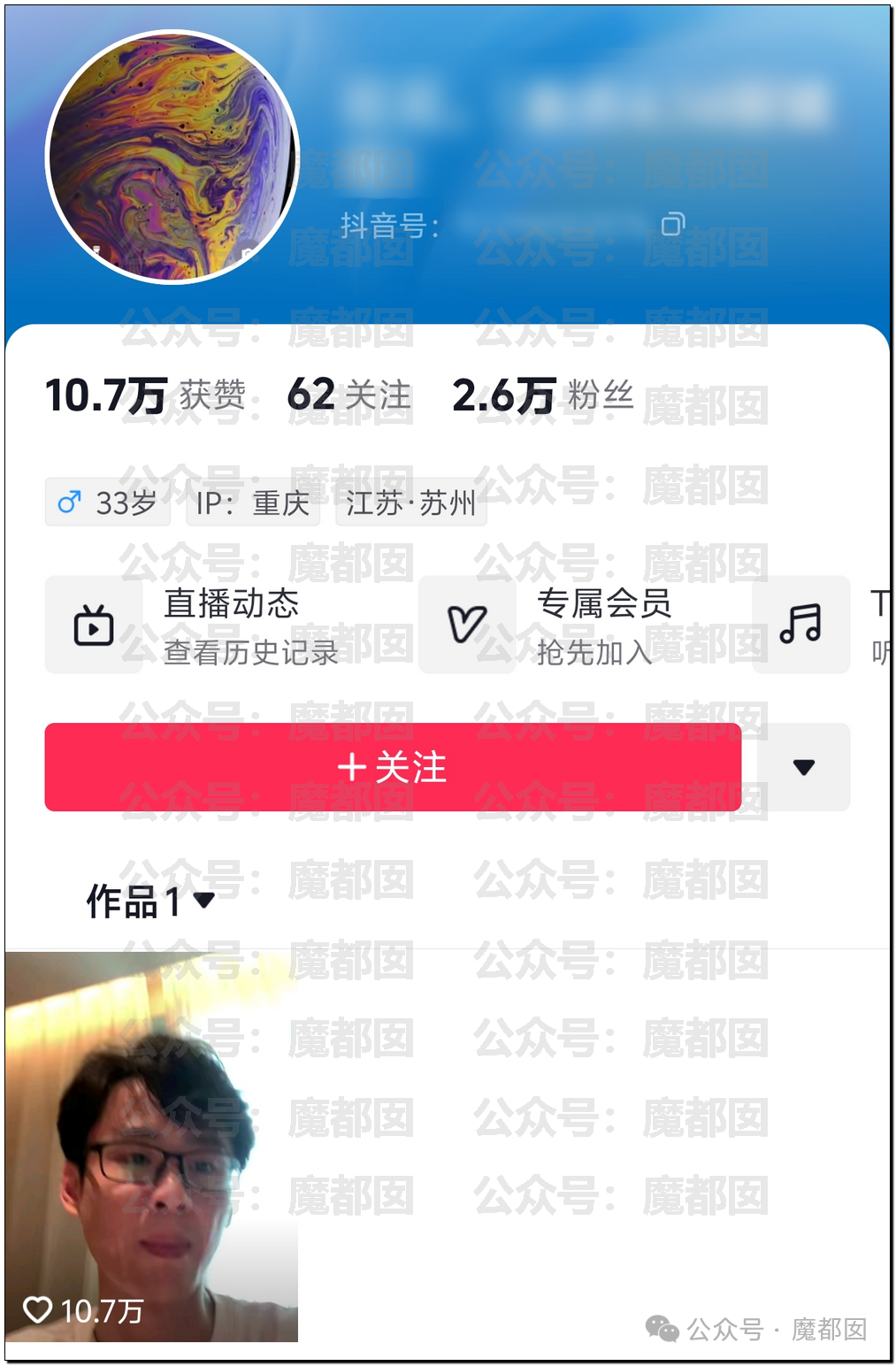Open the 作品 1 sort dropdown
The image size is (896, 1366).
[151, 902]
